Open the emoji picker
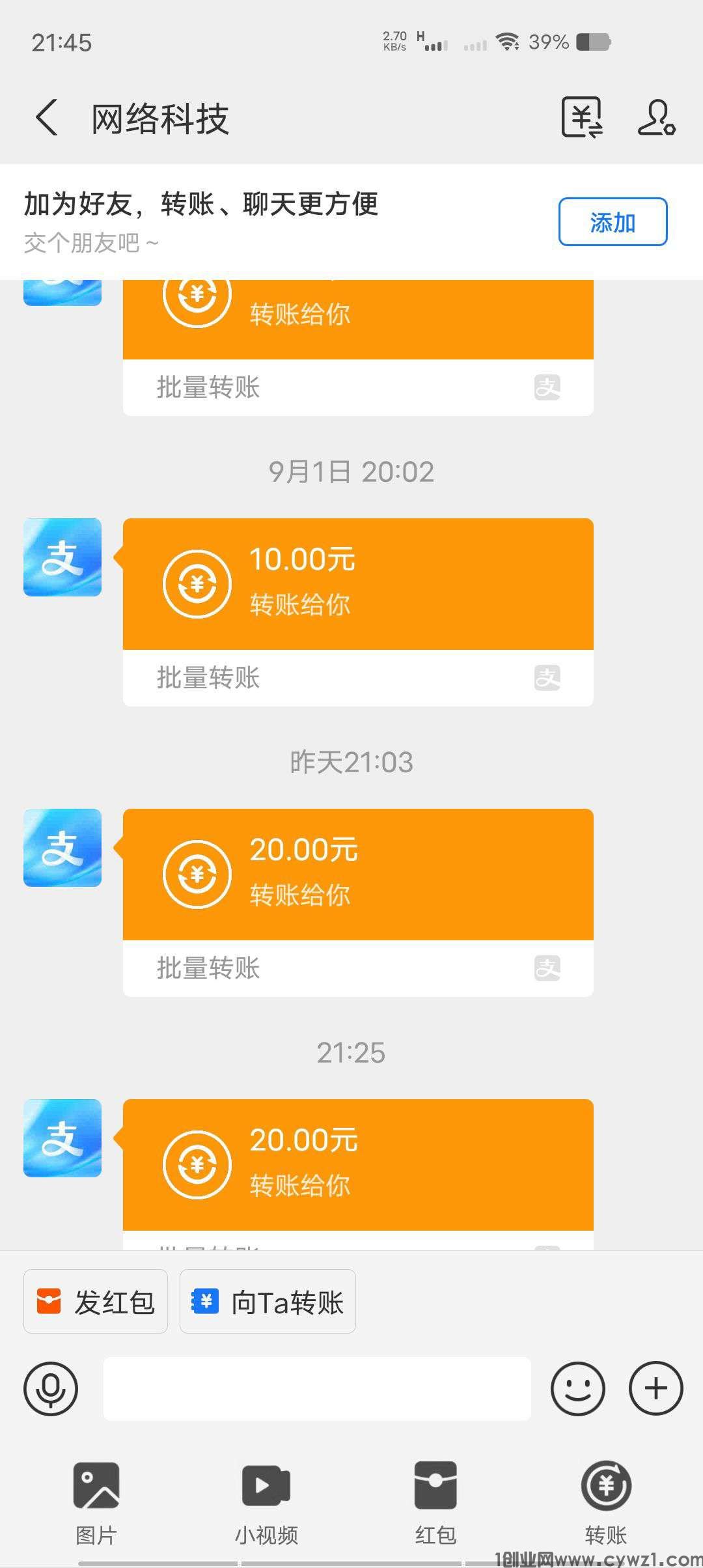 (577, 1389)
